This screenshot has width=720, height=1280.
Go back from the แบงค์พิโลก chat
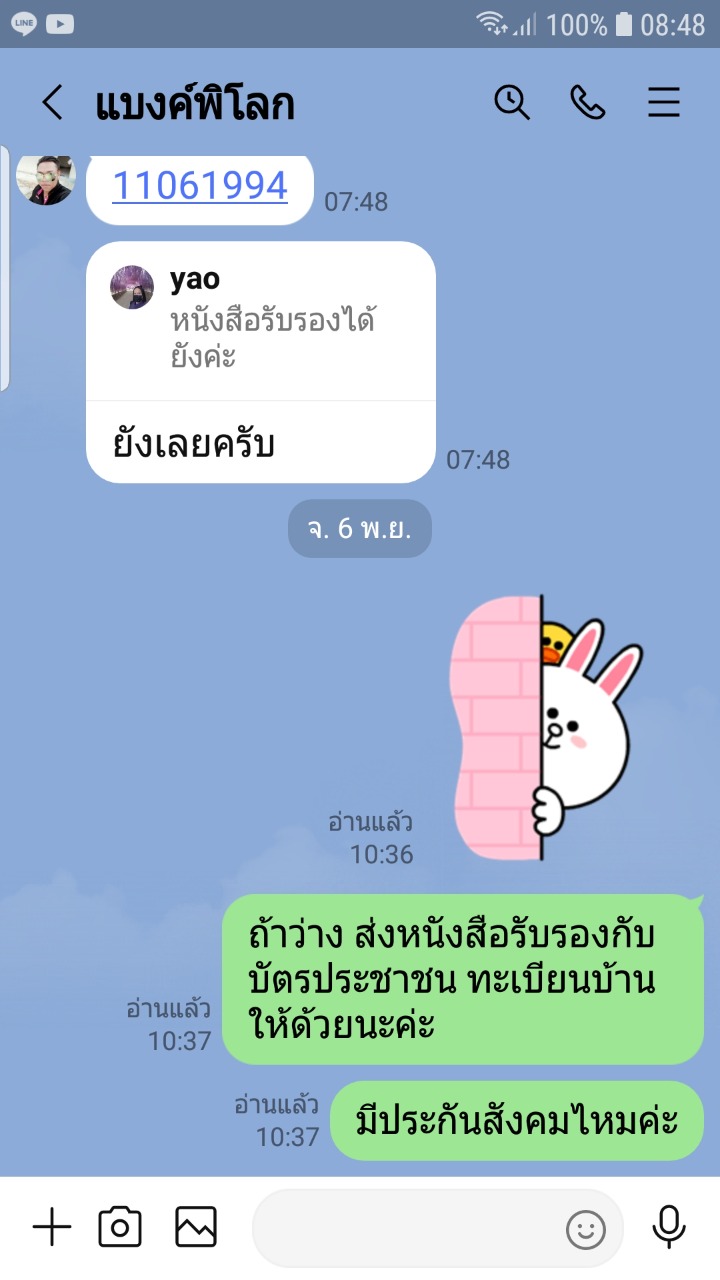coord(52,103)
